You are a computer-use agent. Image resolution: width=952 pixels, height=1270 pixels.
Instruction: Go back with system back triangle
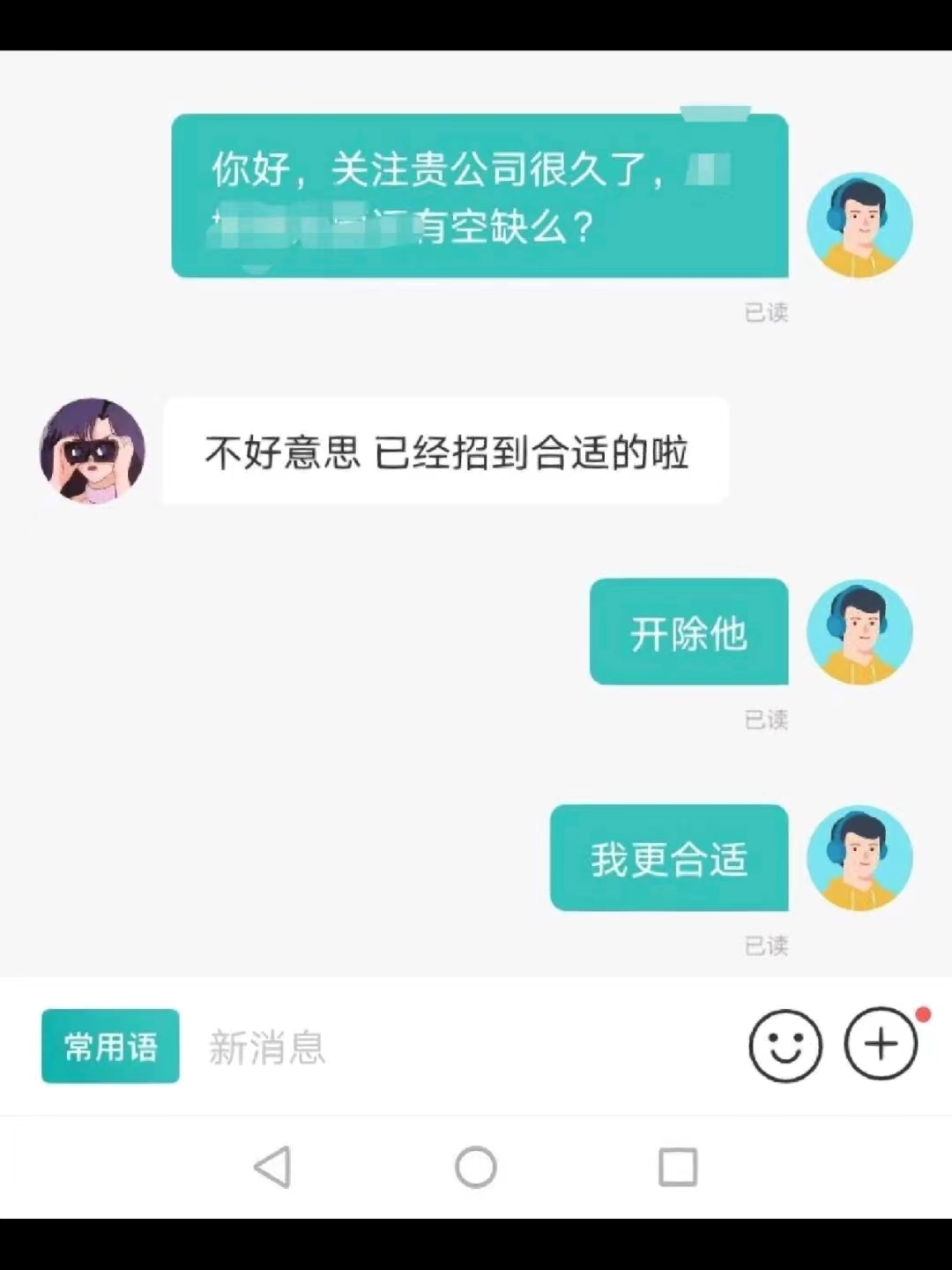click(x=272, y=1167)
